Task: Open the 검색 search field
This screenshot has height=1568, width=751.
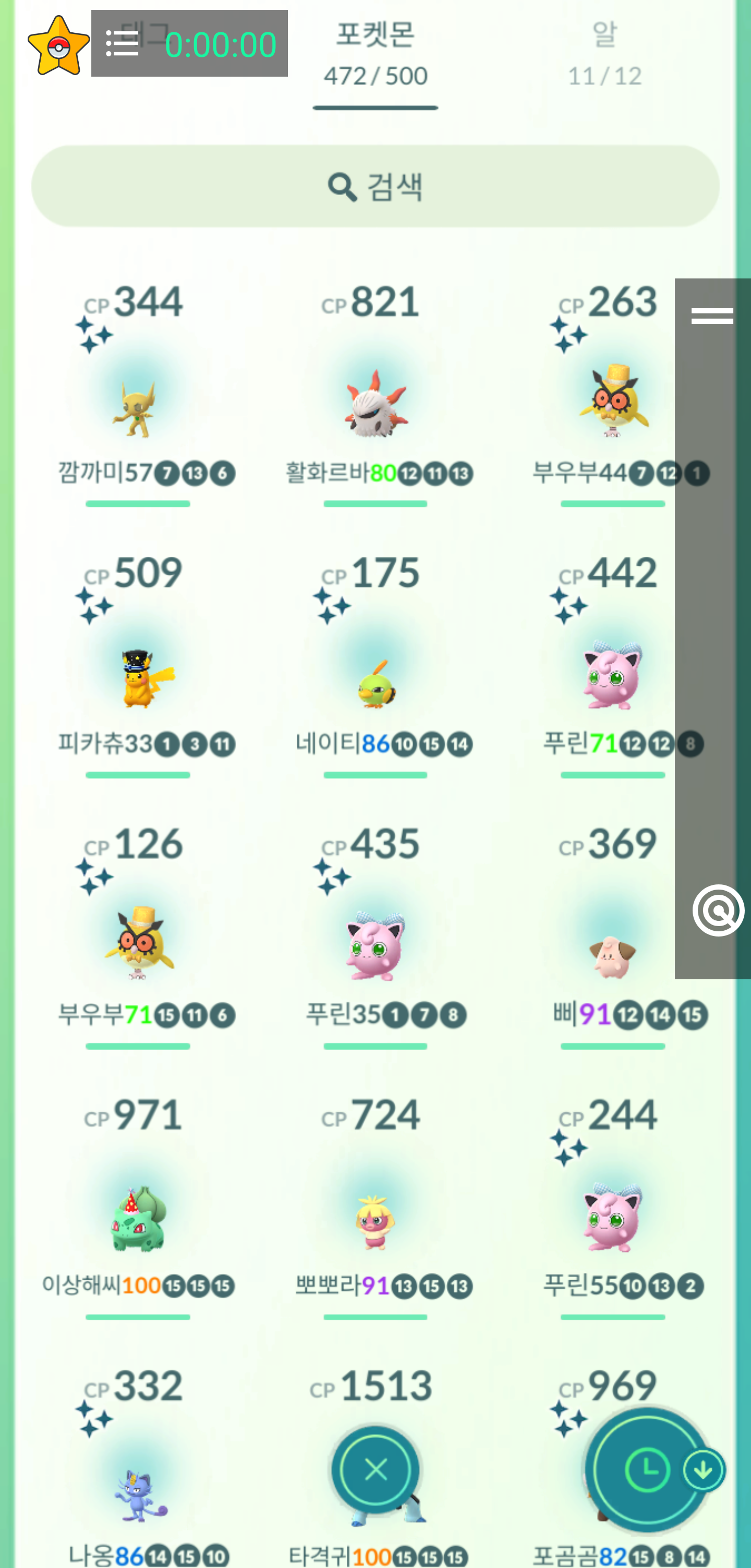Action: click(x=375, y=186)
